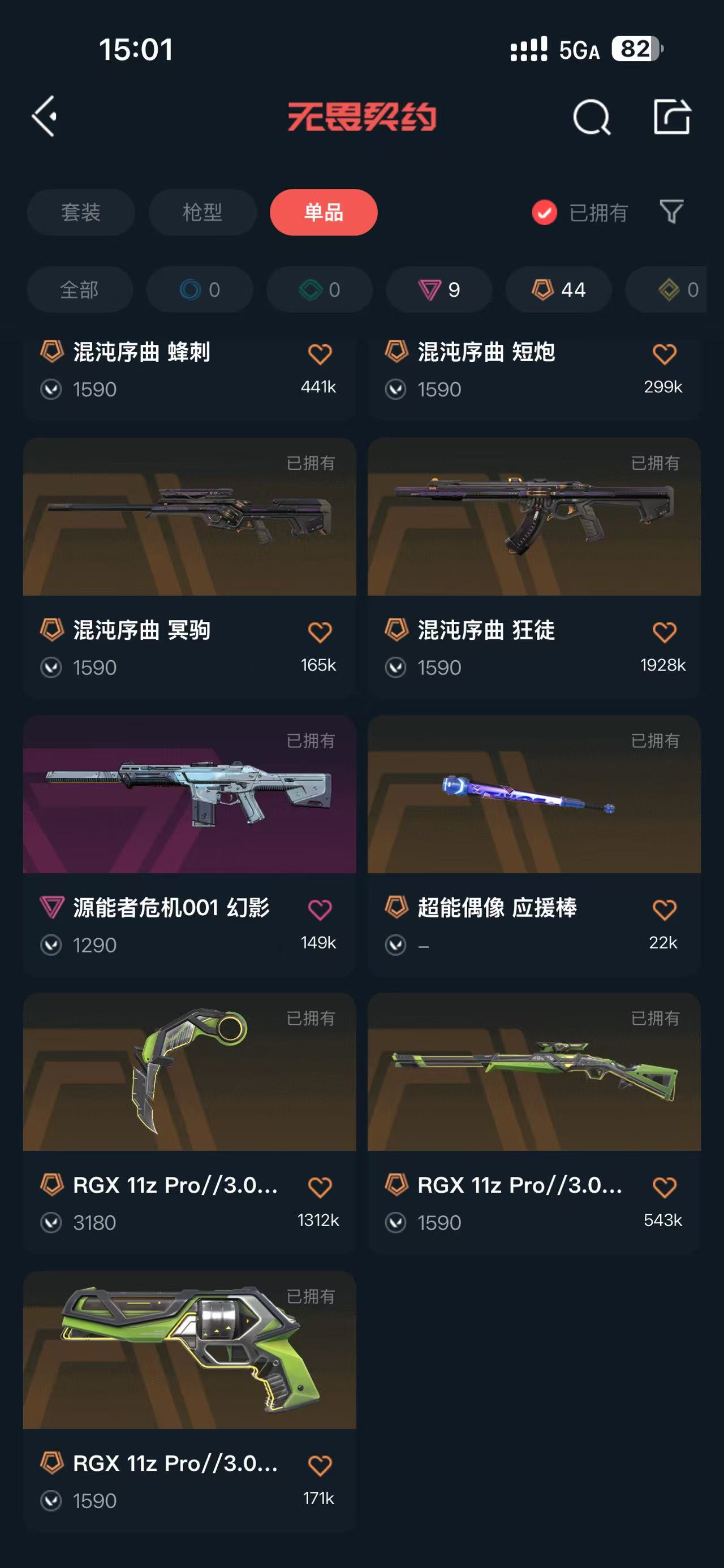This screenshot has width=724, height=1568.
Task: Like the 混沌序曲 蜂刺 skin
Action: pyautogui.click(x=320, y=354)
